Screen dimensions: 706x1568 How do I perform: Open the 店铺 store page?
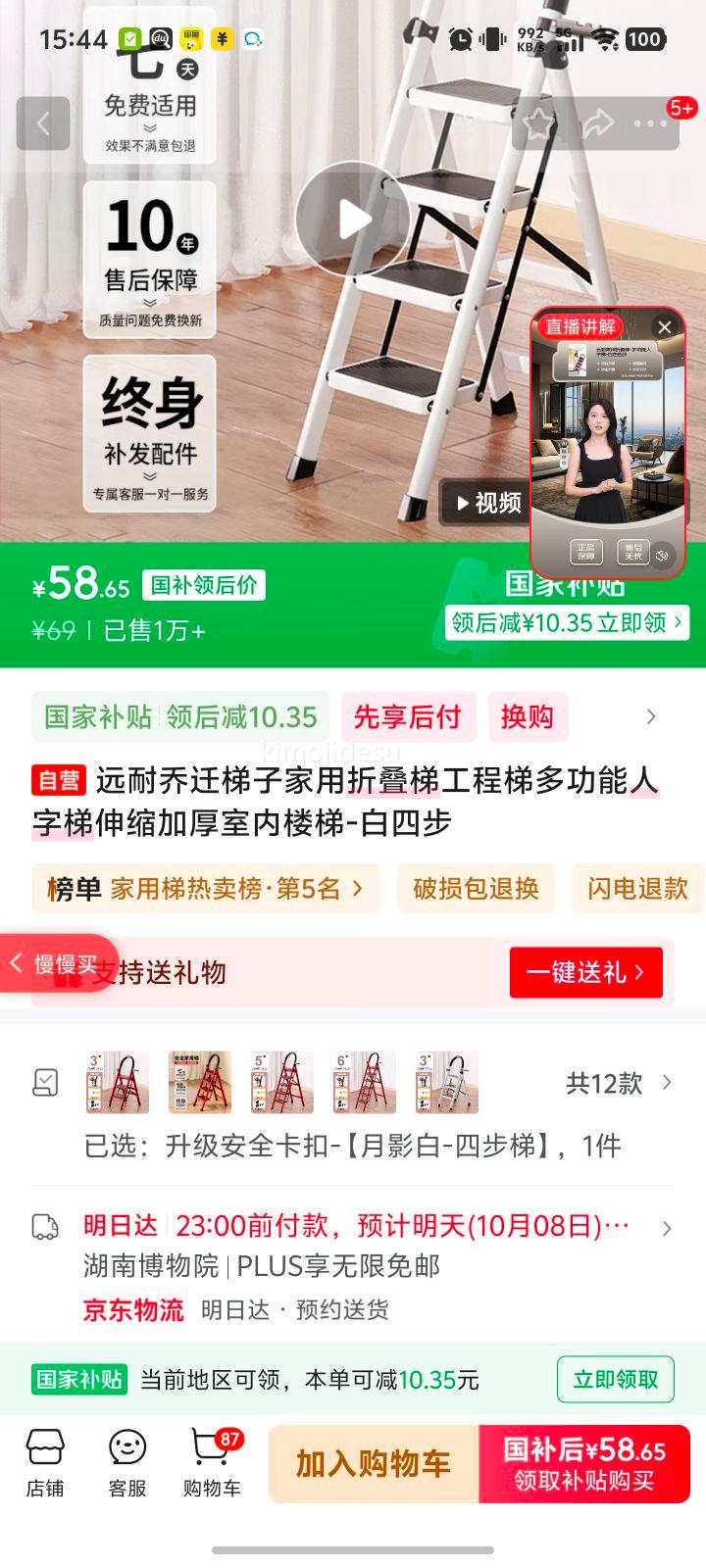point(45,1463)
